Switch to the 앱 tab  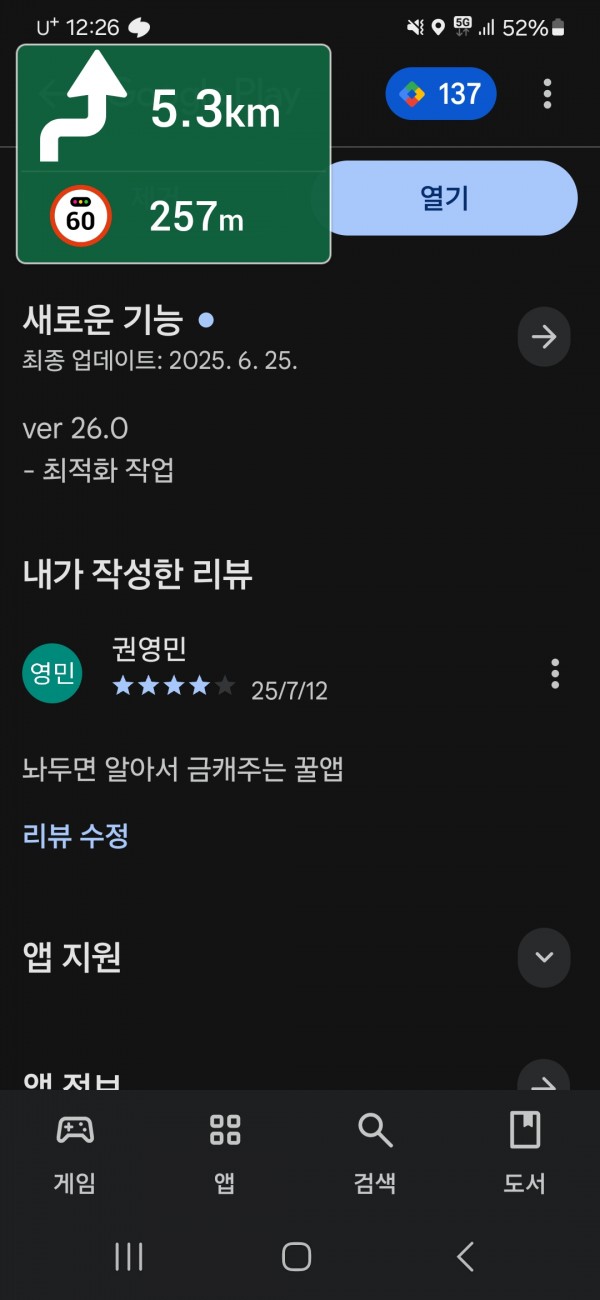225,1153
